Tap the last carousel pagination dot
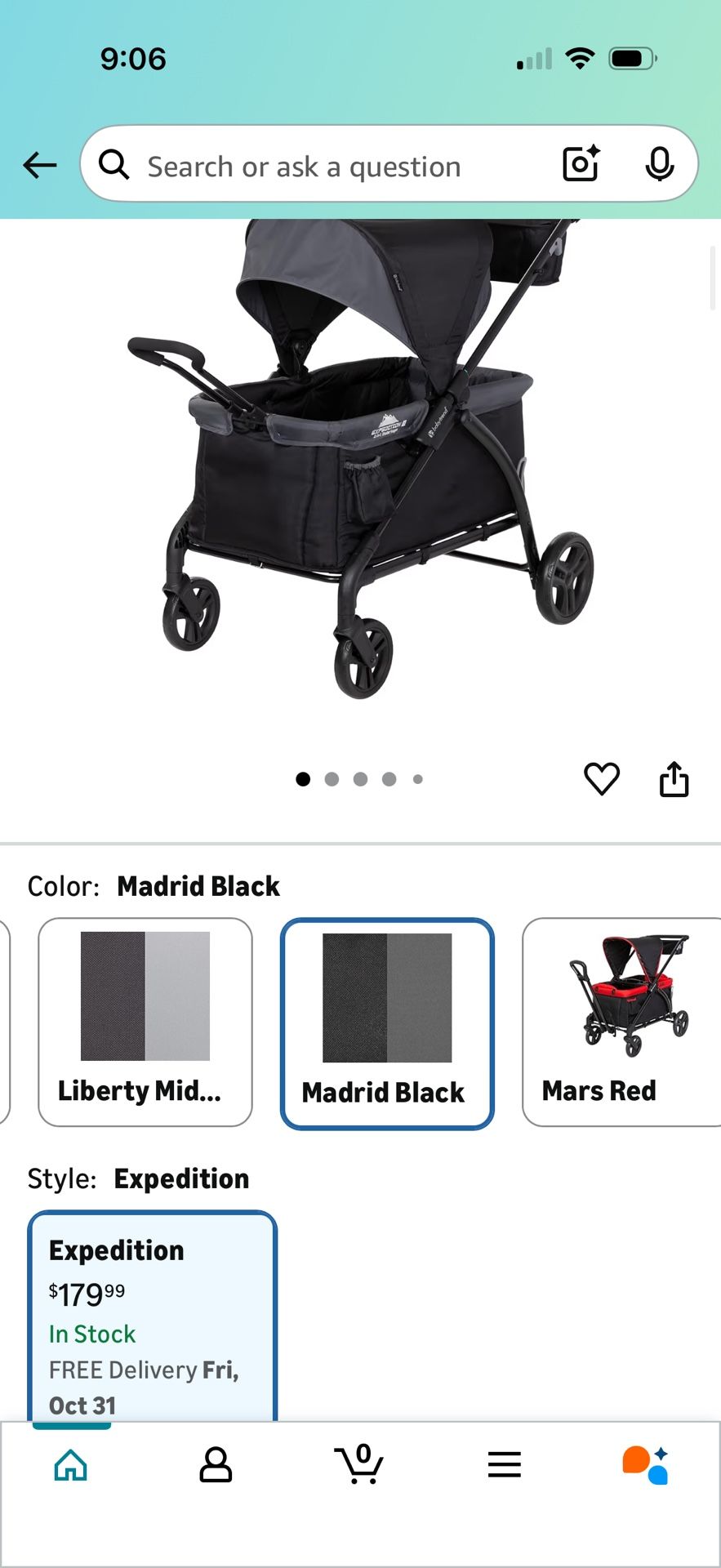Image resolution: width=721 pixels, height=1568 pixels. click(417, 778)
